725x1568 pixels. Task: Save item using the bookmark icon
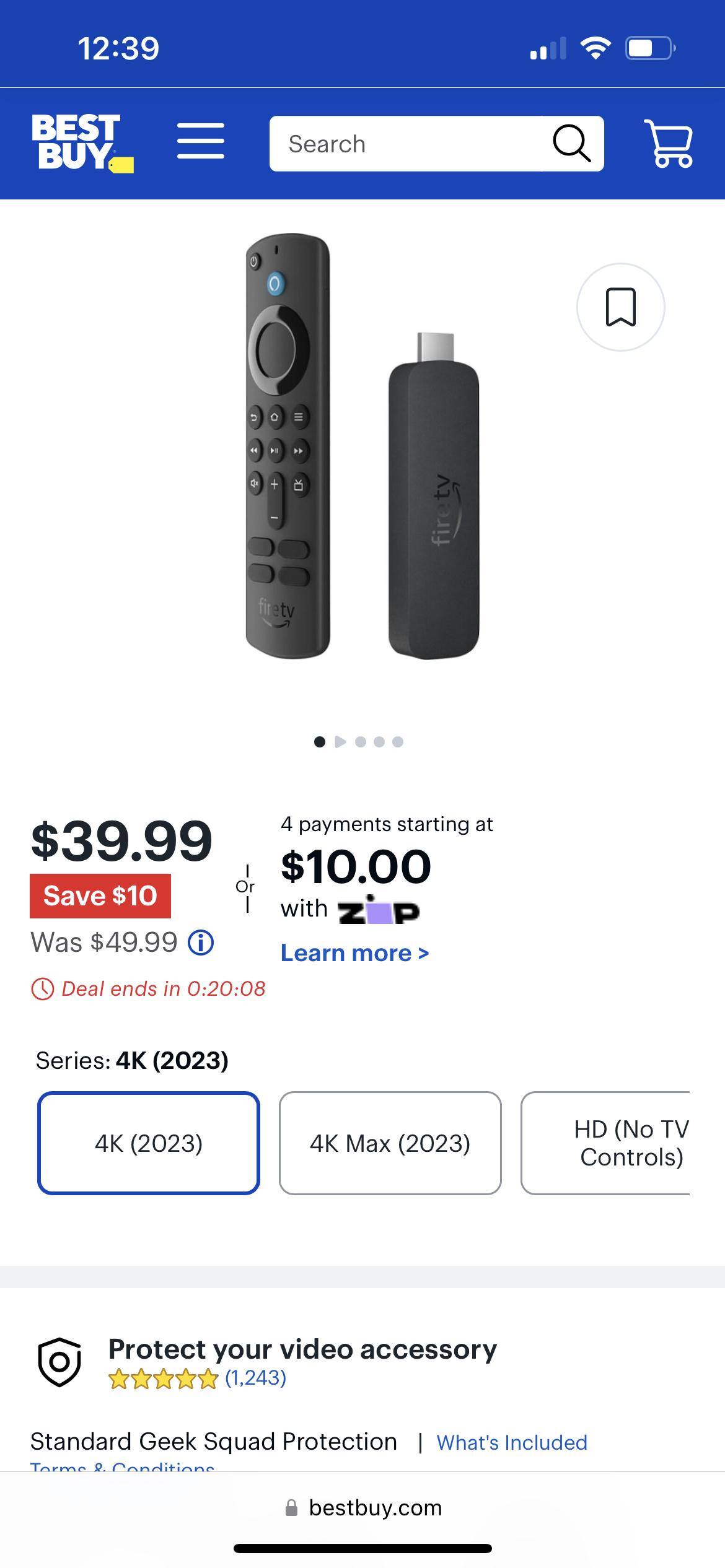(x=620, y=305)
